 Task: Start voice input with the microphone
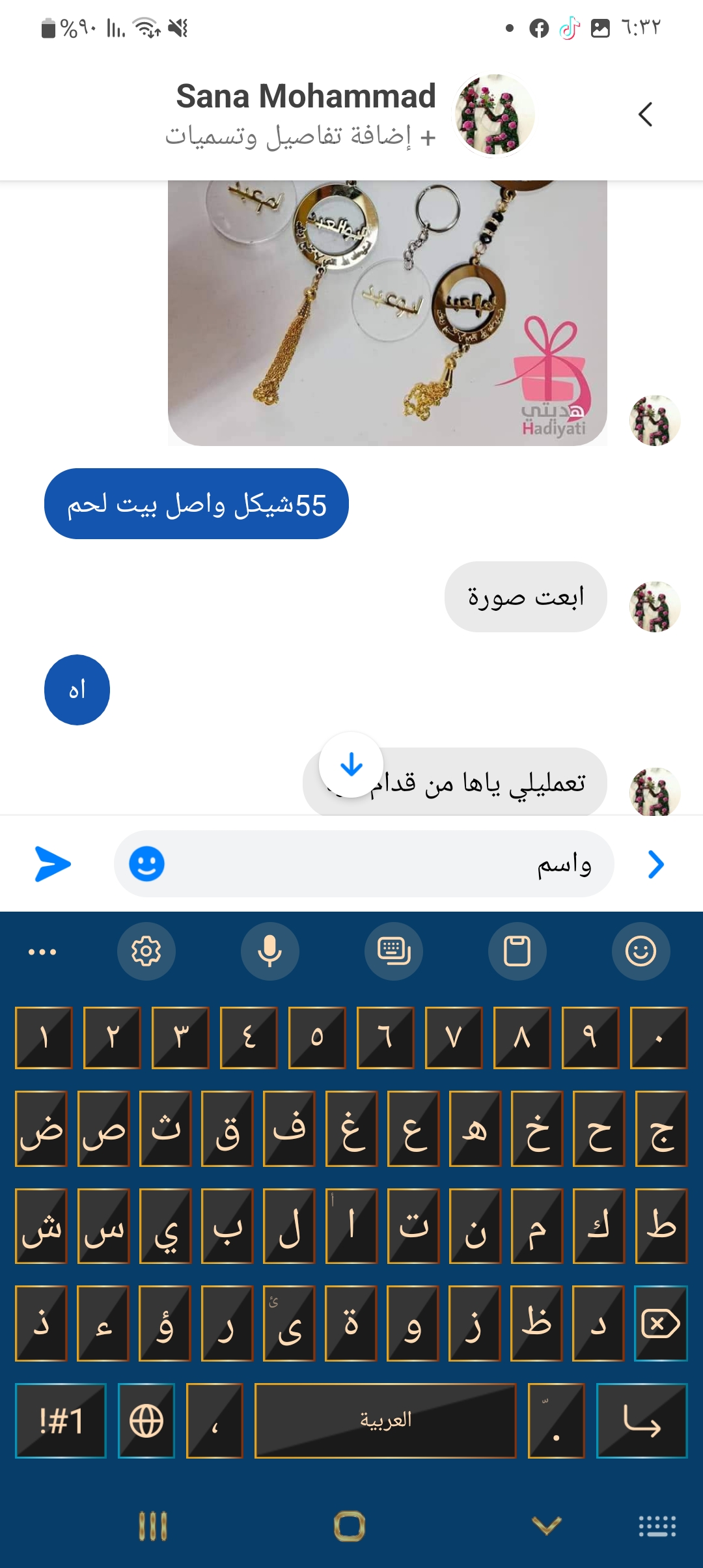[269, 951]
